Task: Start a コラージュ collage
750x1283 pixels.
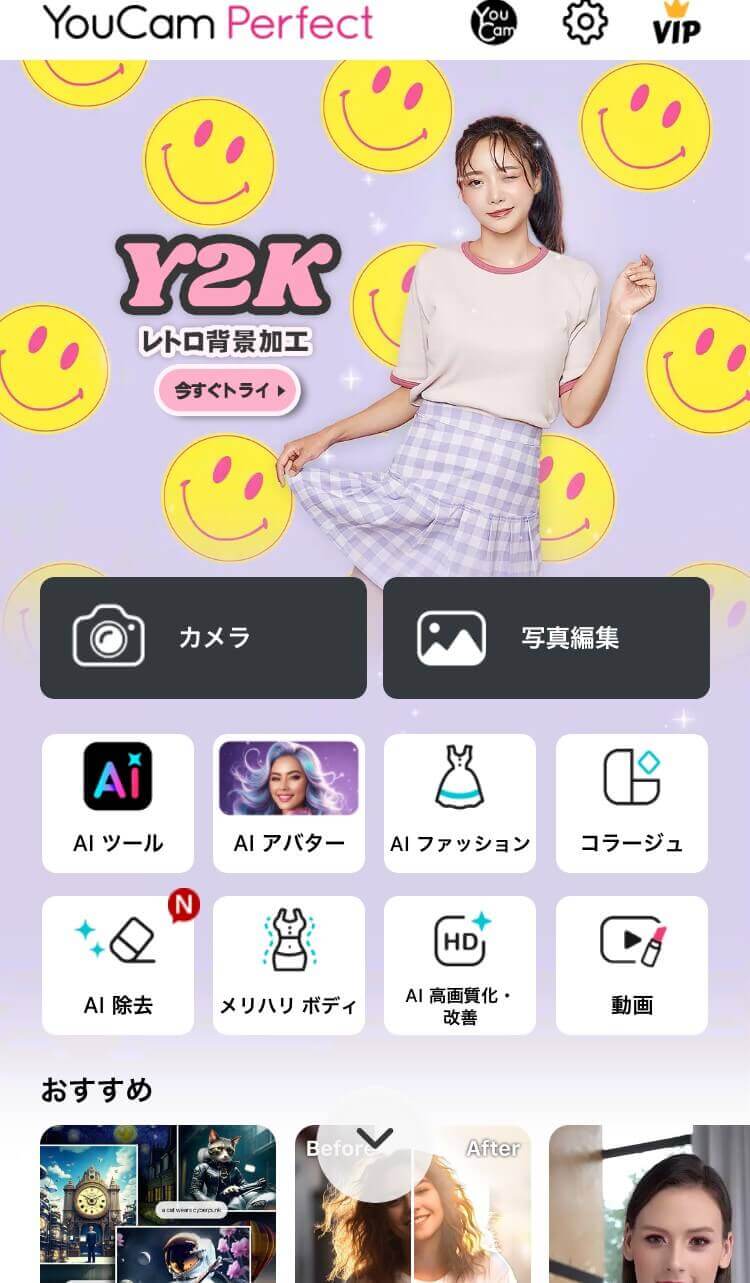Action: [632, 803]
